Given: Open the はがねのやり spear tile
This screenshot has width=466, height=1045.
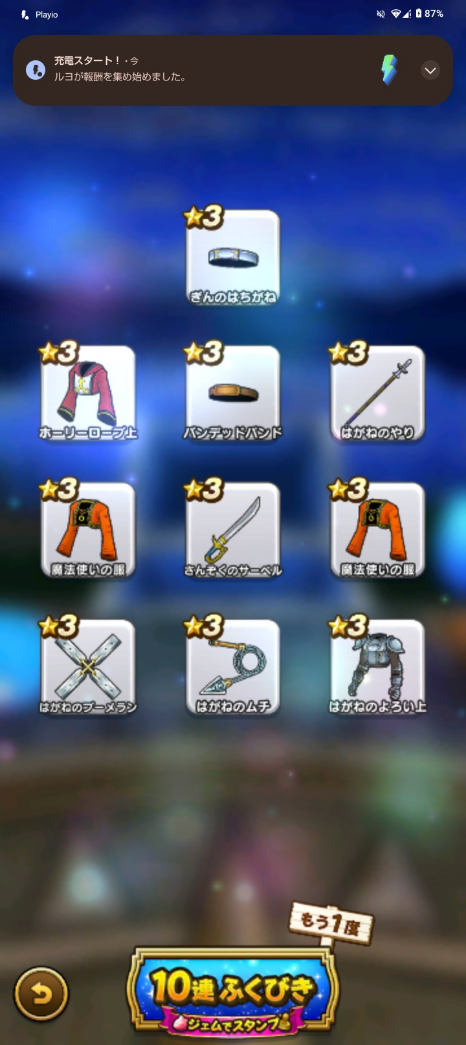Looking at the screenshot, I should point(377,393).
